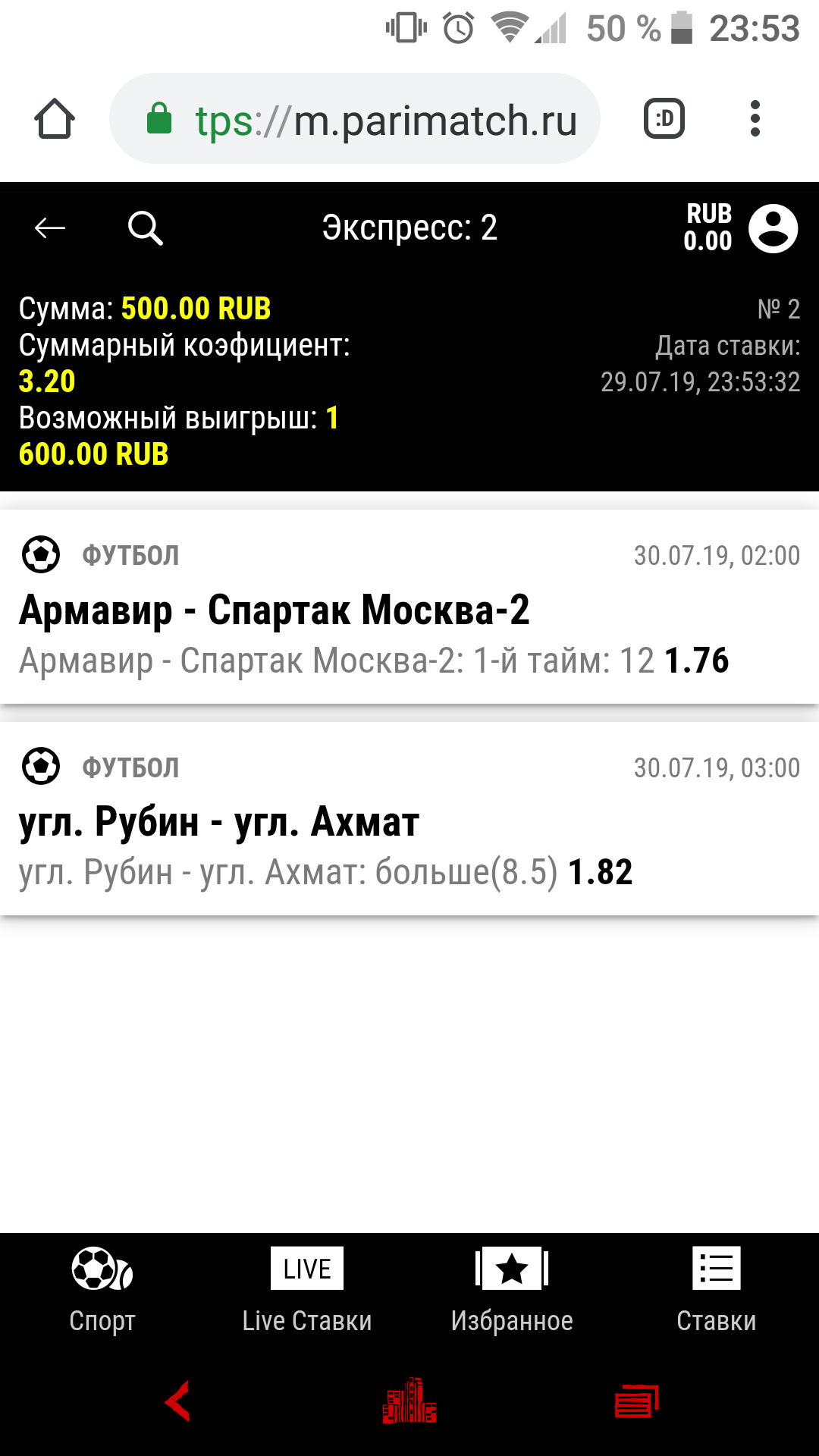Open the user account profile
Screen dimensions: 819x1456
tap(773, 228)
